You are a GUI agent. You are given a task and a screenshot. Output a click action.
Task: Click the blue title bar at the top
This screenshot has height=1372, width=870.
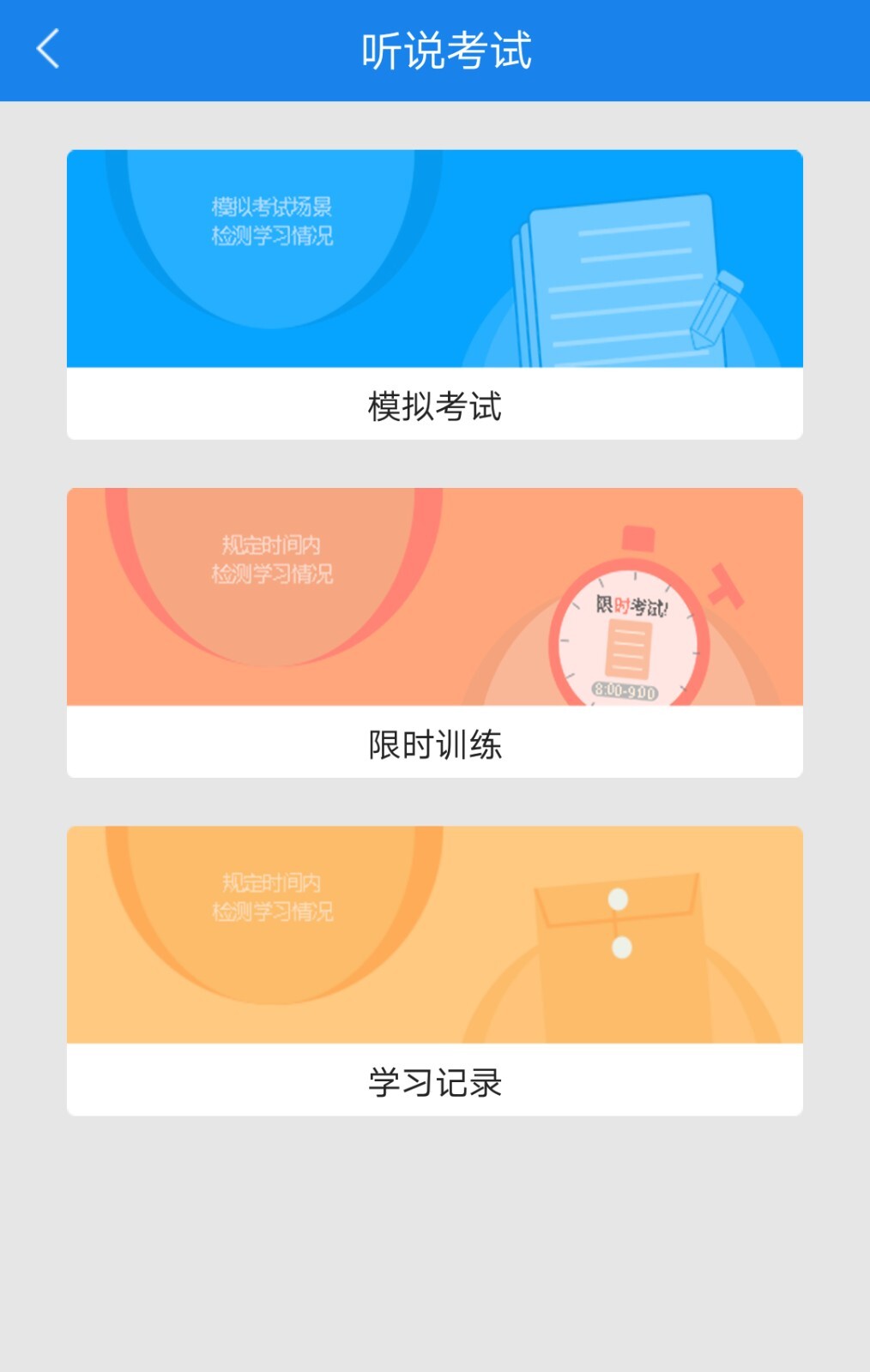point(435,50)
